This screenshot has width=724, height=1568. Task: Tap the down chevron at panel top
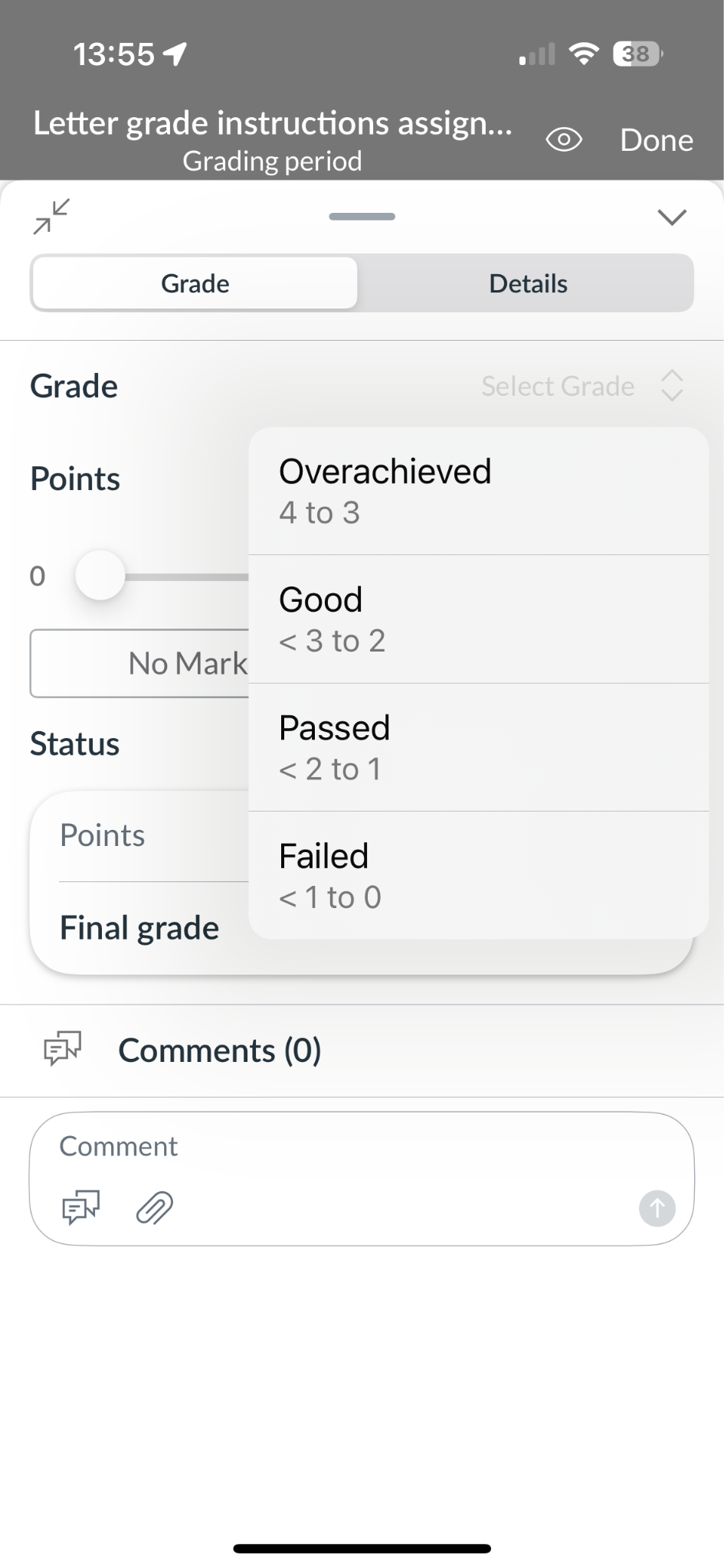coord(671,217)
